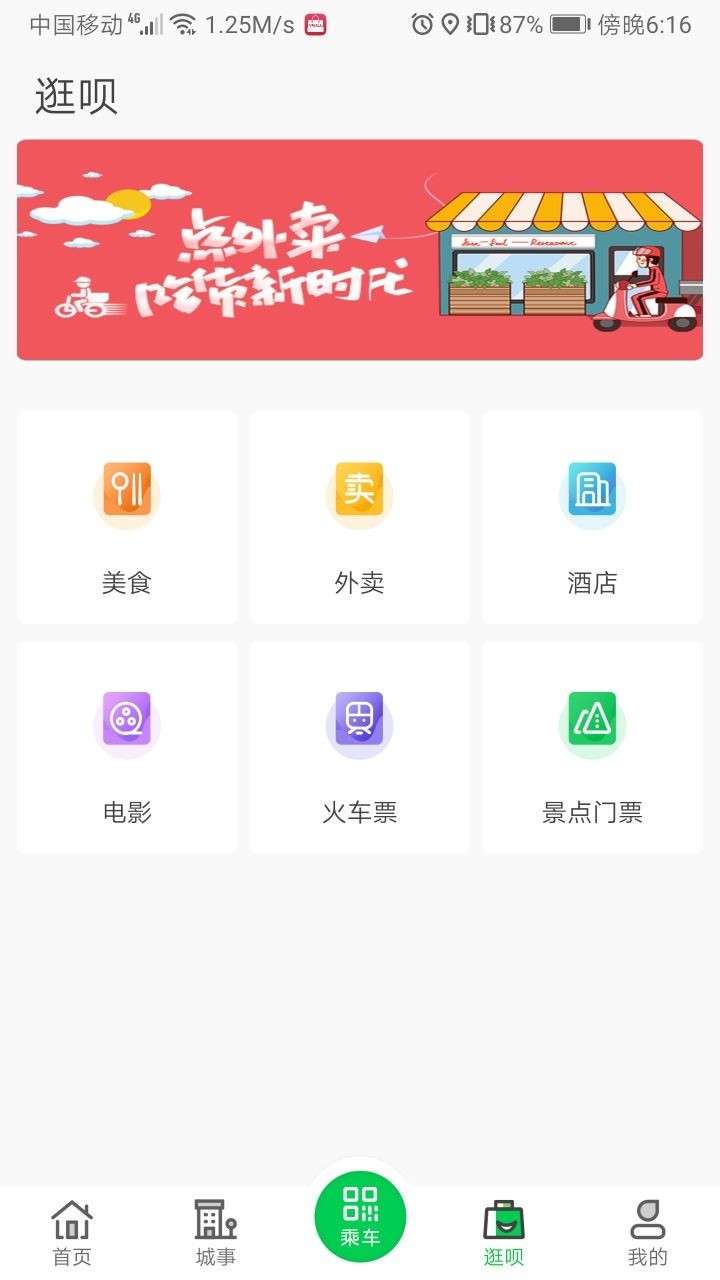The width and height of the screenshot is (720, 1280).
Task: Open the 美食 food service icon
Action: click(126, 492)
